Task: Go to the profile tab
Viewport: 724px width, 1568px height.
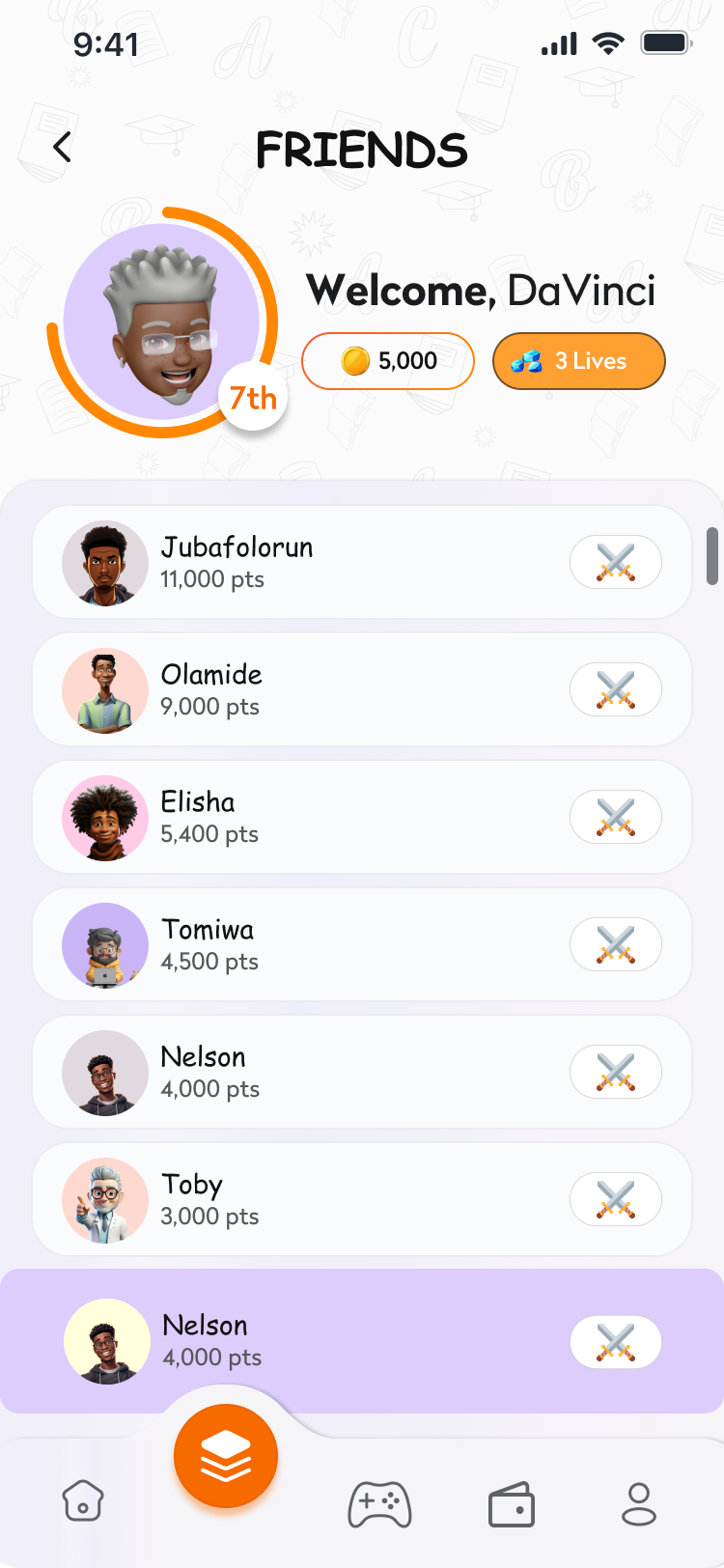Action: point(639,1504)
